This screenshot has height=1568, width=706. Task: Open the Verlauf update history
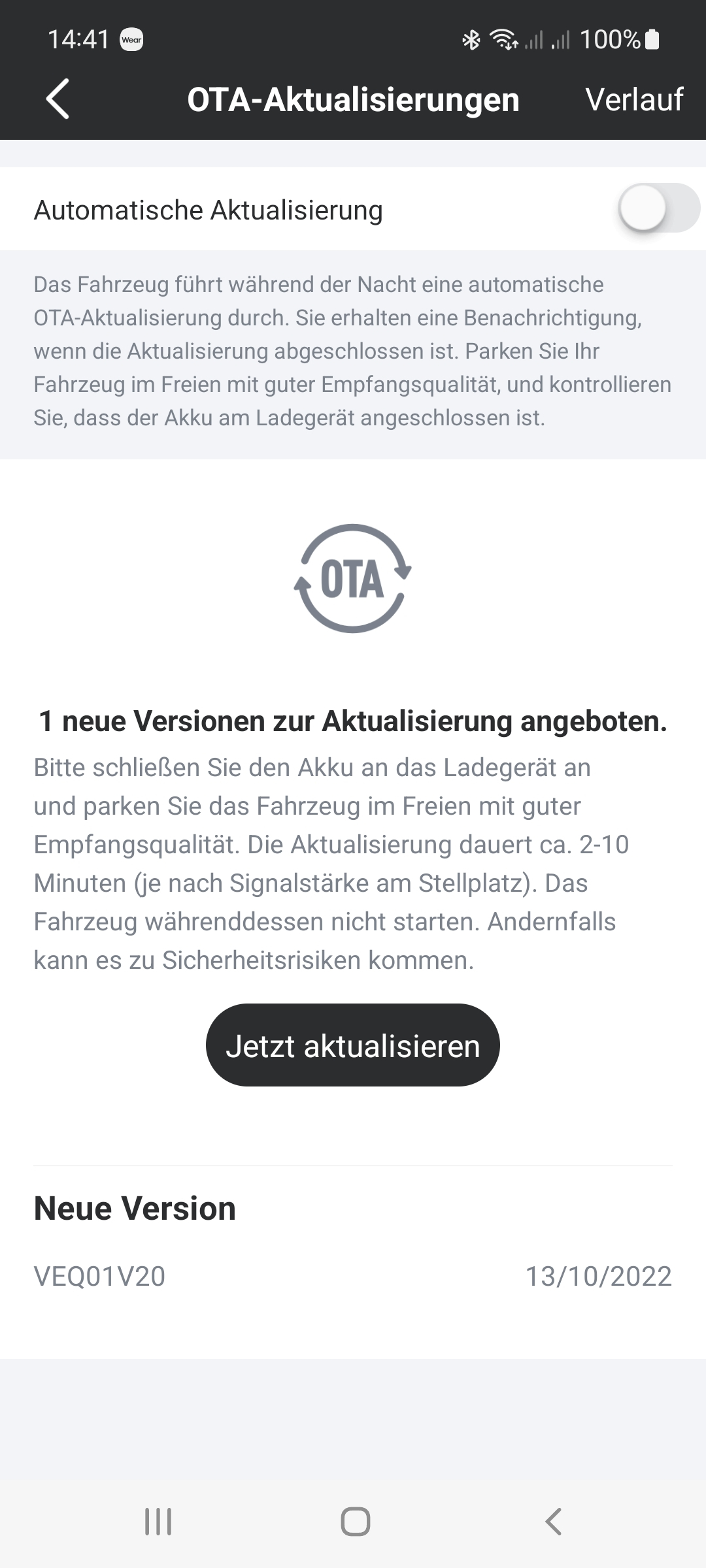pyautogui.click(x=633, y=100)
